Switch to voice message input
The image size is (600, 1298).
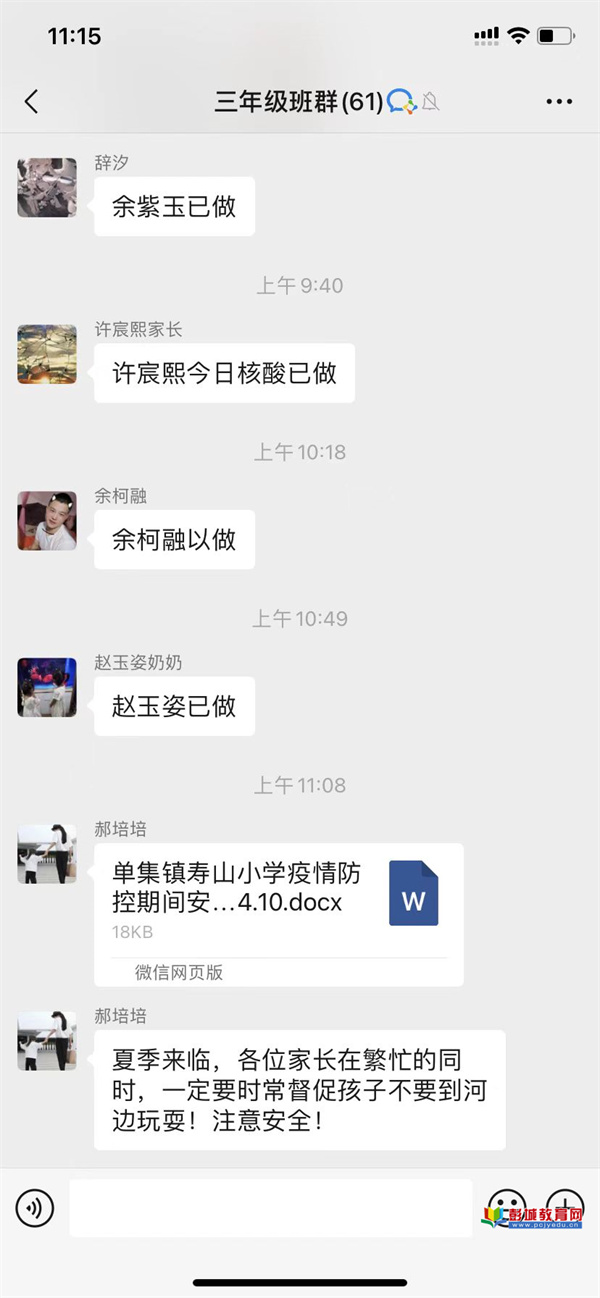pos(35,1208)
